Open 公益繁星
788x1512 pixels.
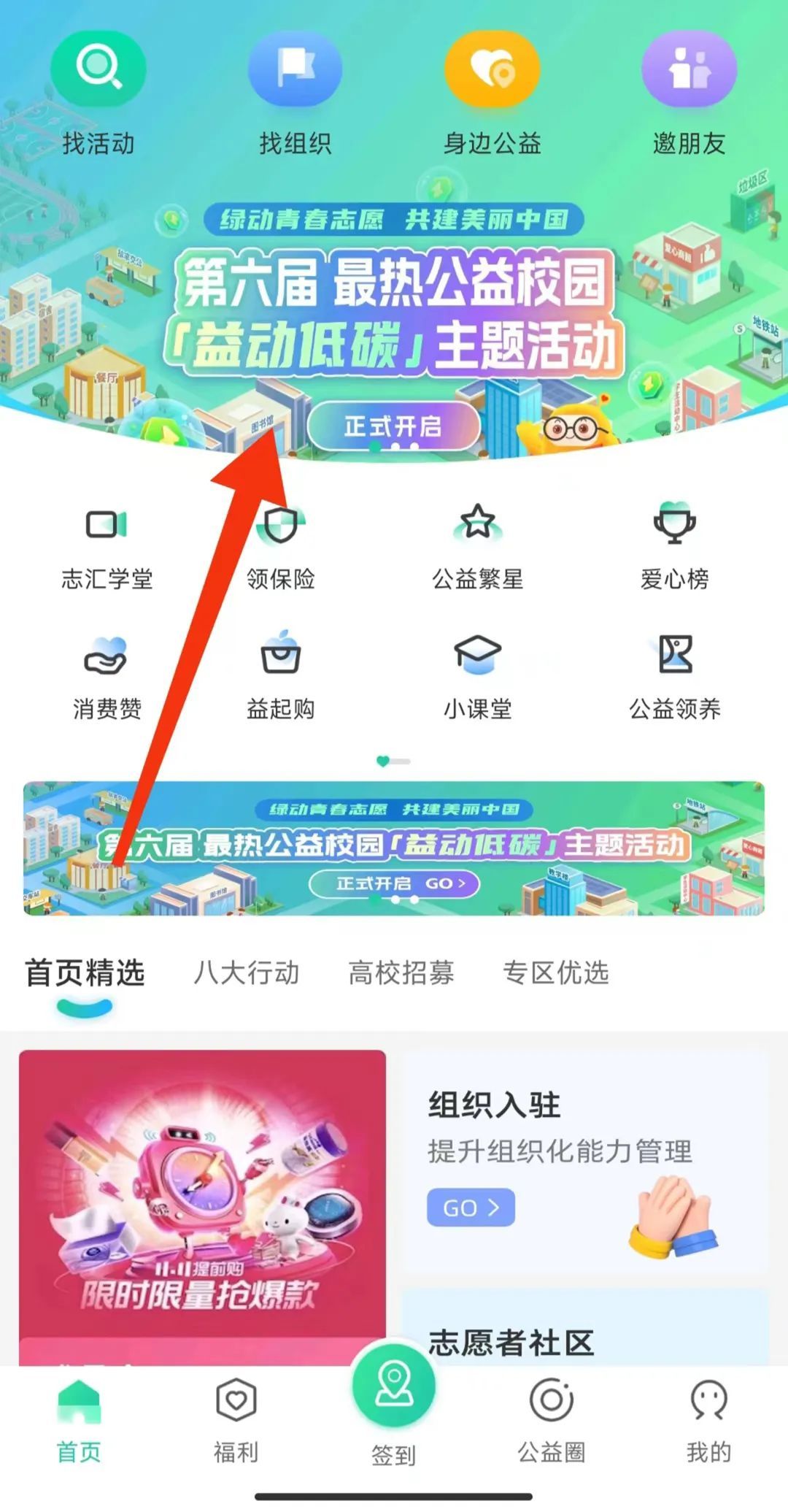pos(478,548)
